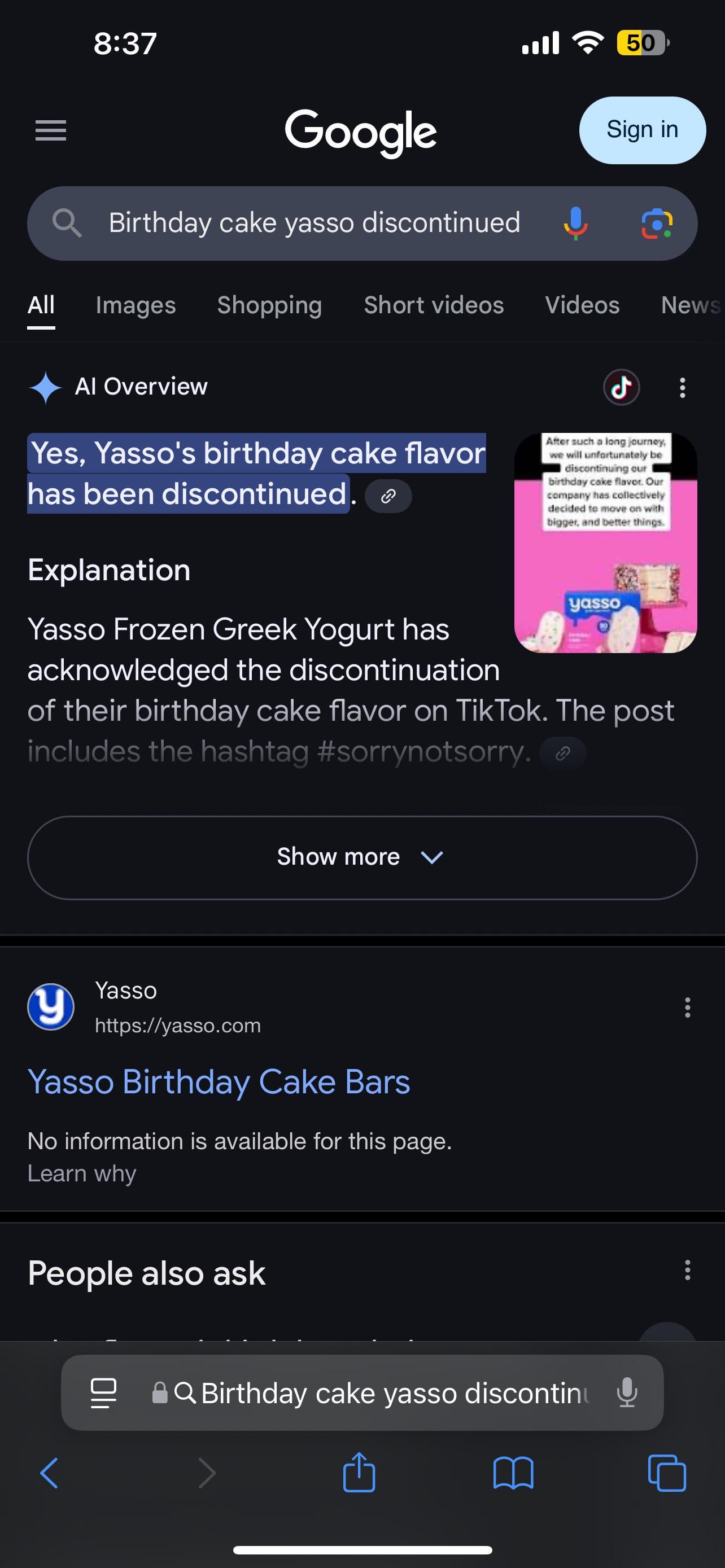The width and height of the screenshot is (725, 1568).
Task: Open Google Lens camera search
Action: click(x=657, y=224)
